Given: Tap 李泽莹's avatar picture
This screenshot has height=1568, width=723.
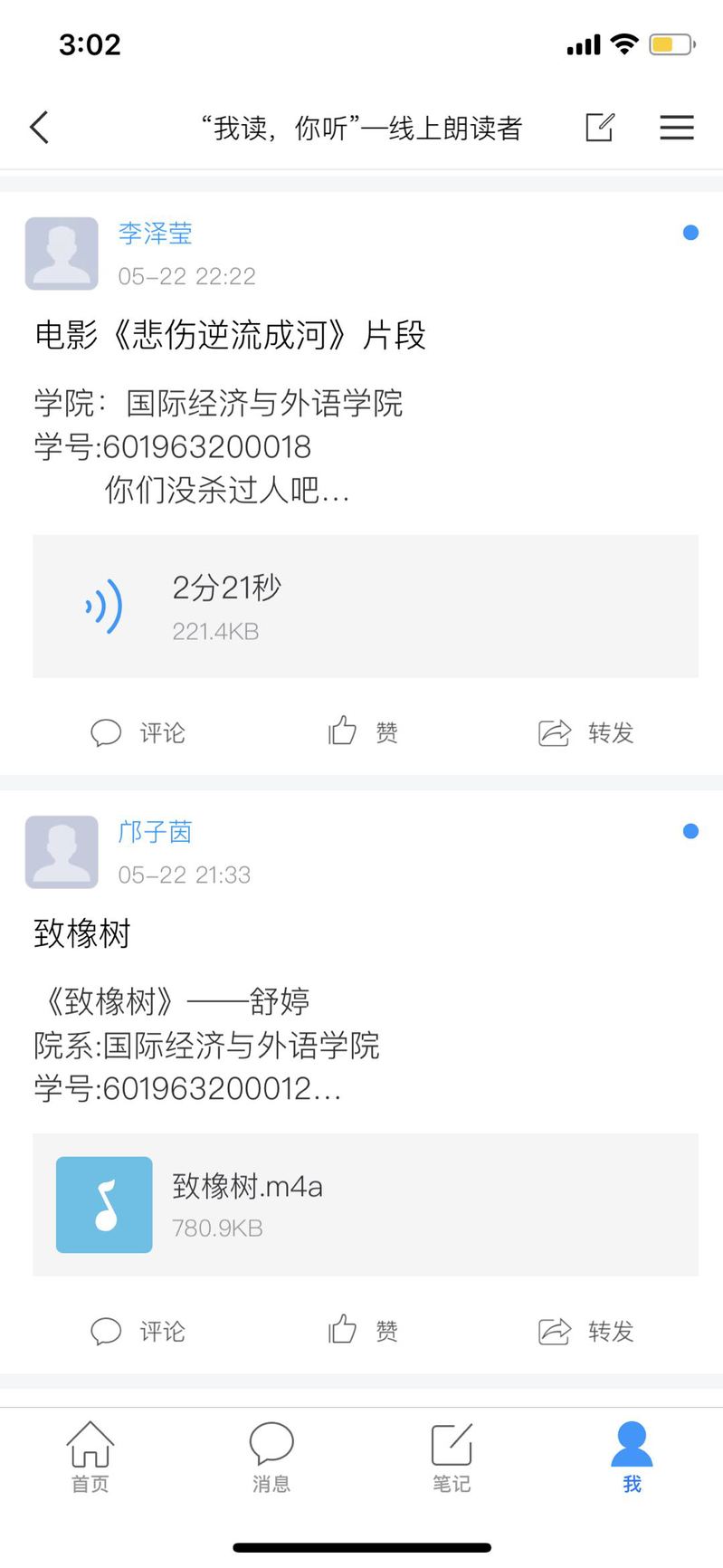Looking at the screenshot, I should pos(62,253).
